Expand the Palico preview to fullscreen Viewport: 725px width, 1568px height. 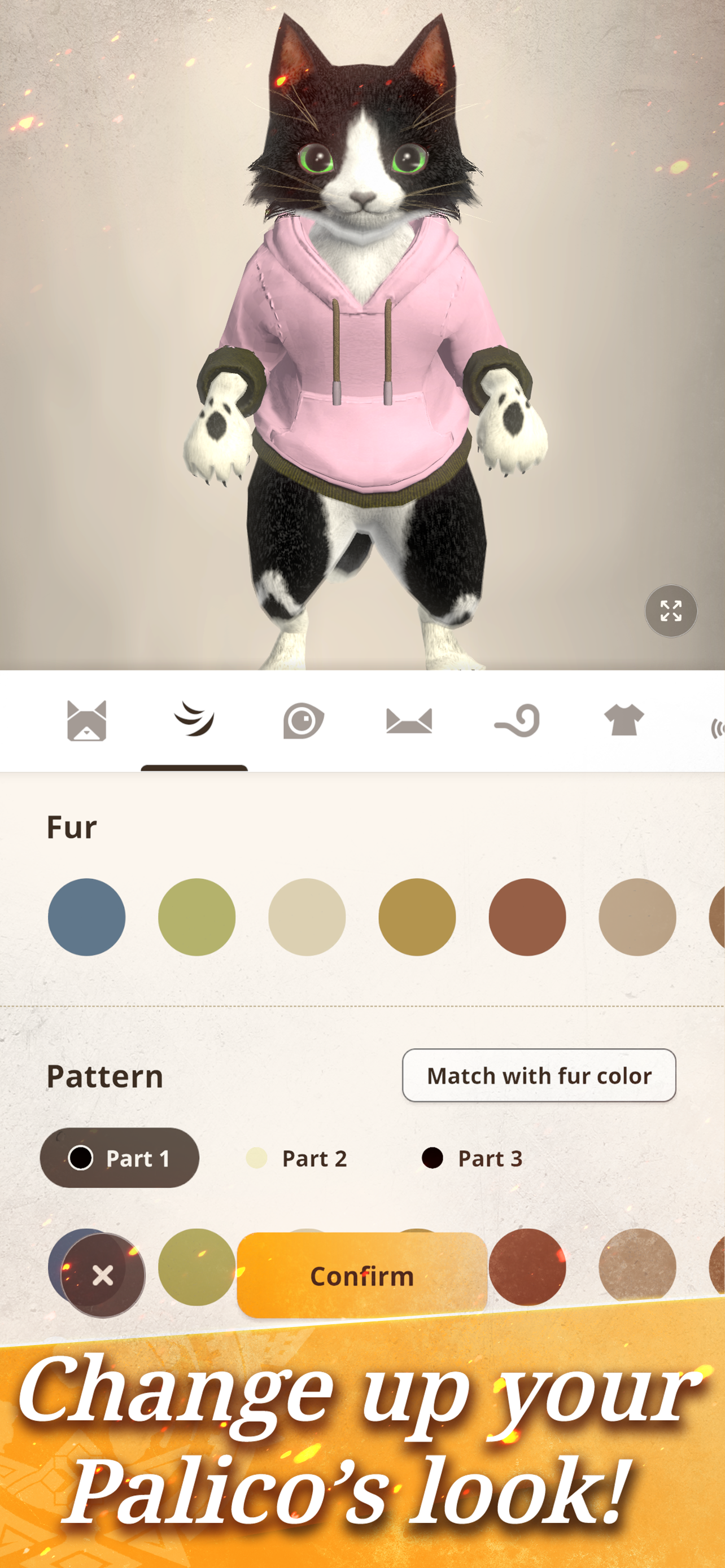[x=670, y=611]
